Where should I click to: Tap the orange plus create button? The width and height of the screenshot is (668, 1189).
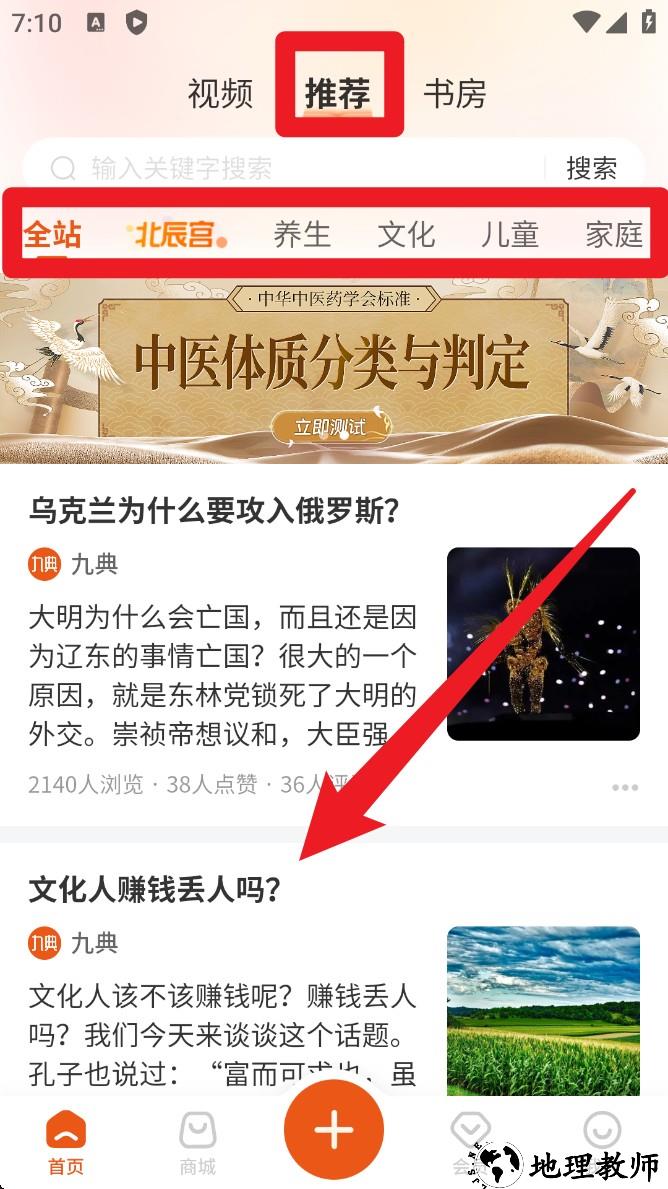(x=334, y=1130)
